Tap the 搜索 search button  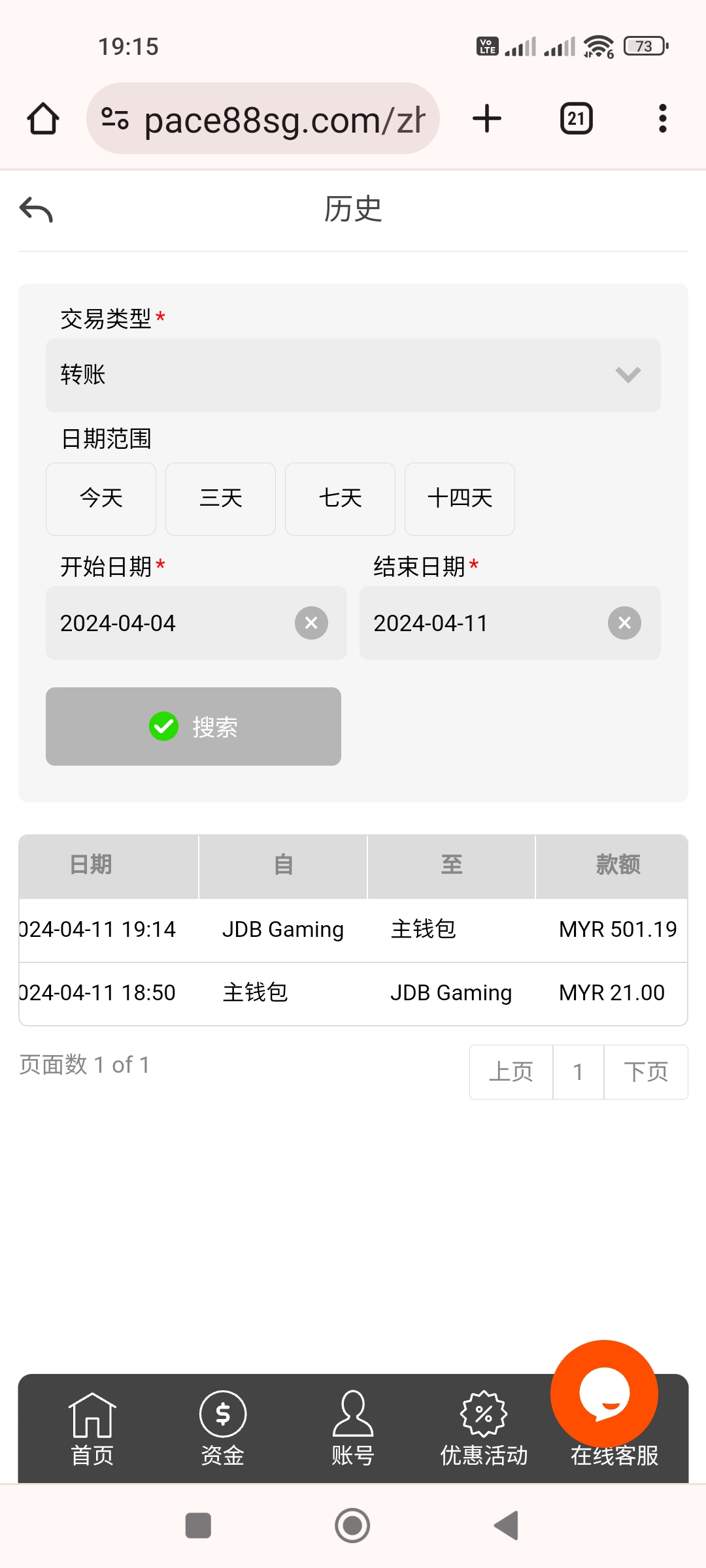tap(193, 727)
